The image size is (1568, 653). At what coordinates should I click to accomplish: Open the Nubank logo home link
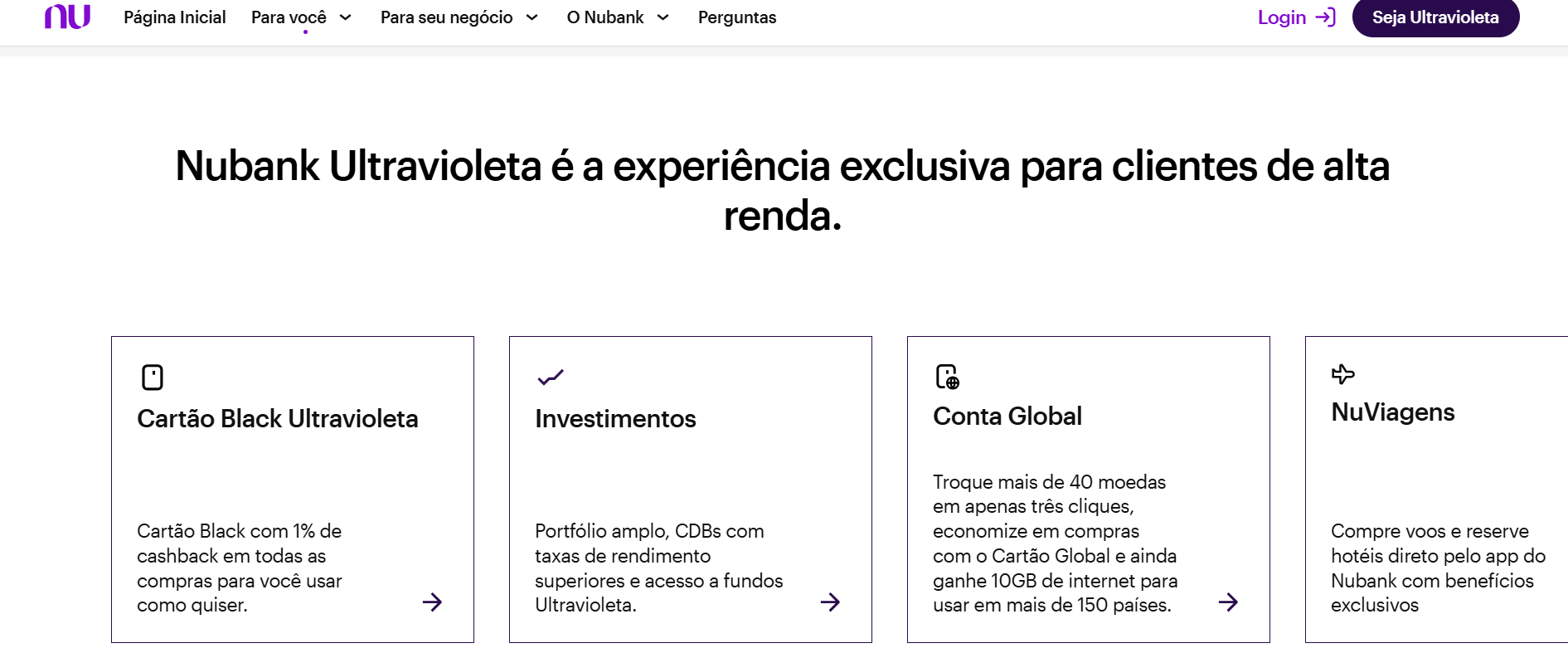point(67,17)
